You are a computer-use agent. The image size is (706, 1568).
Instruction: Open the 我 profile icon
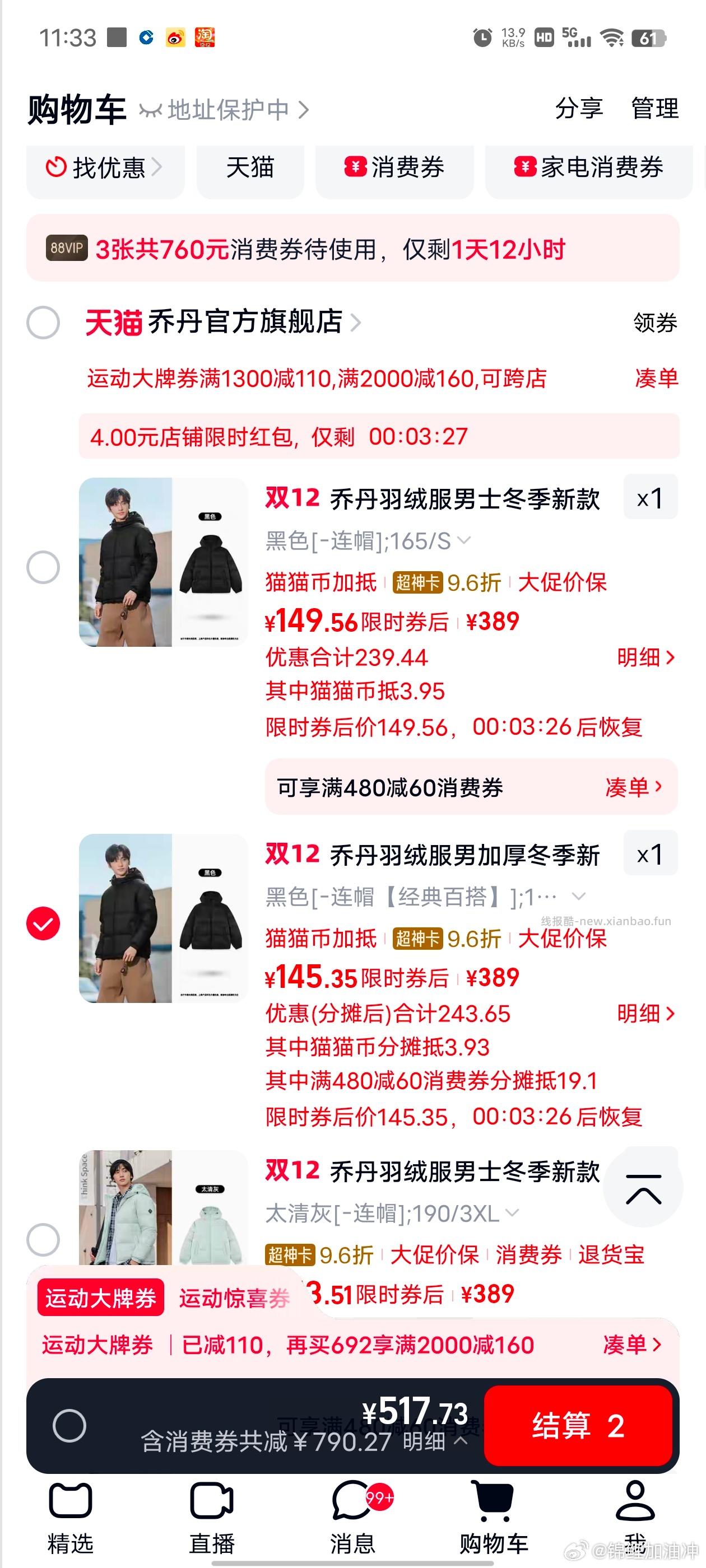click(636, 1500)
